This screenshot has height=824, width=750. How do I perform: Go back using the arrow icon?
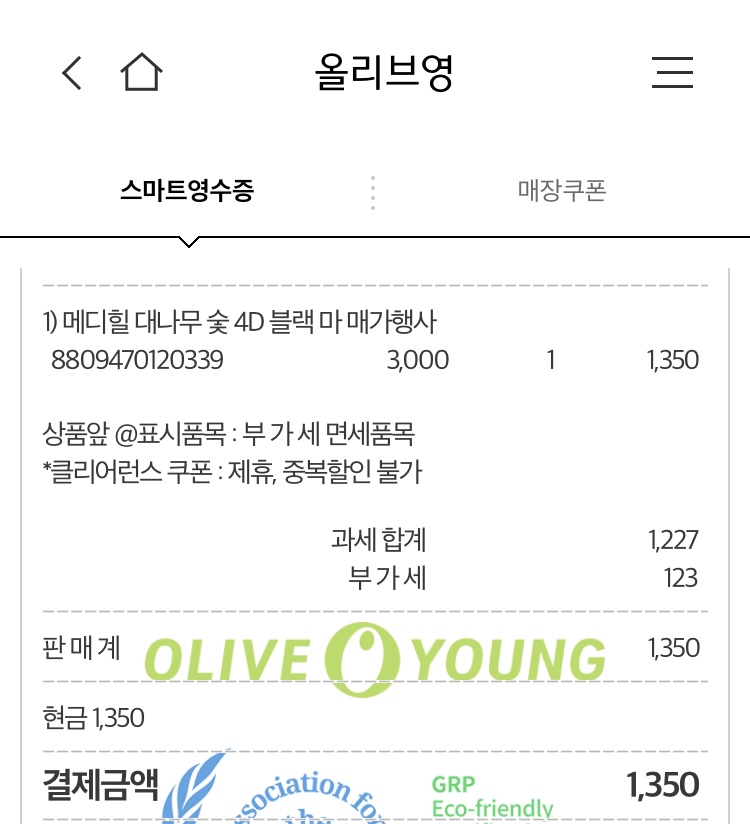pos(71,73)
